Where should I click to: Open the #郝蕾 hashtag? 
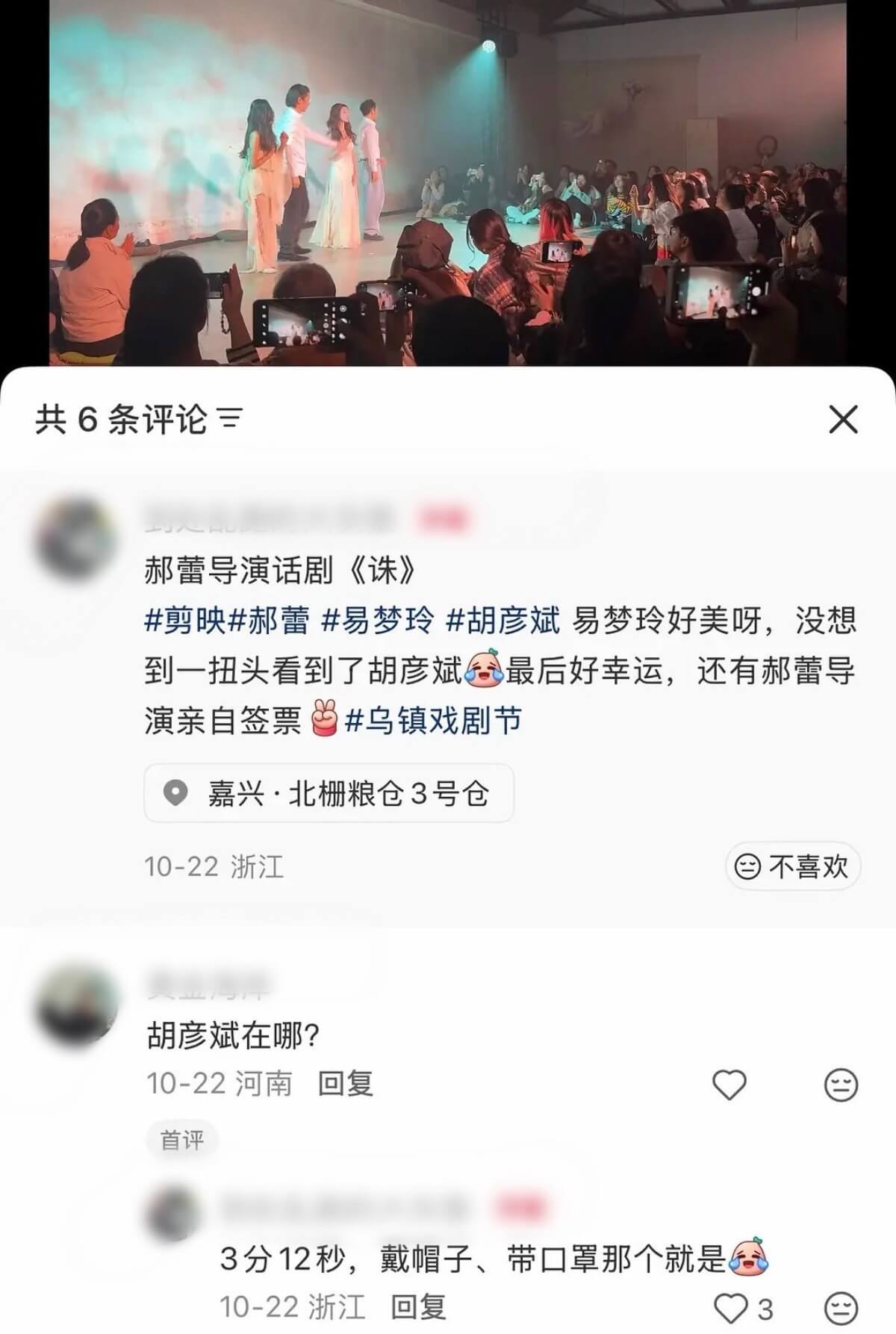pyautogui.click(x=269, y=621)
